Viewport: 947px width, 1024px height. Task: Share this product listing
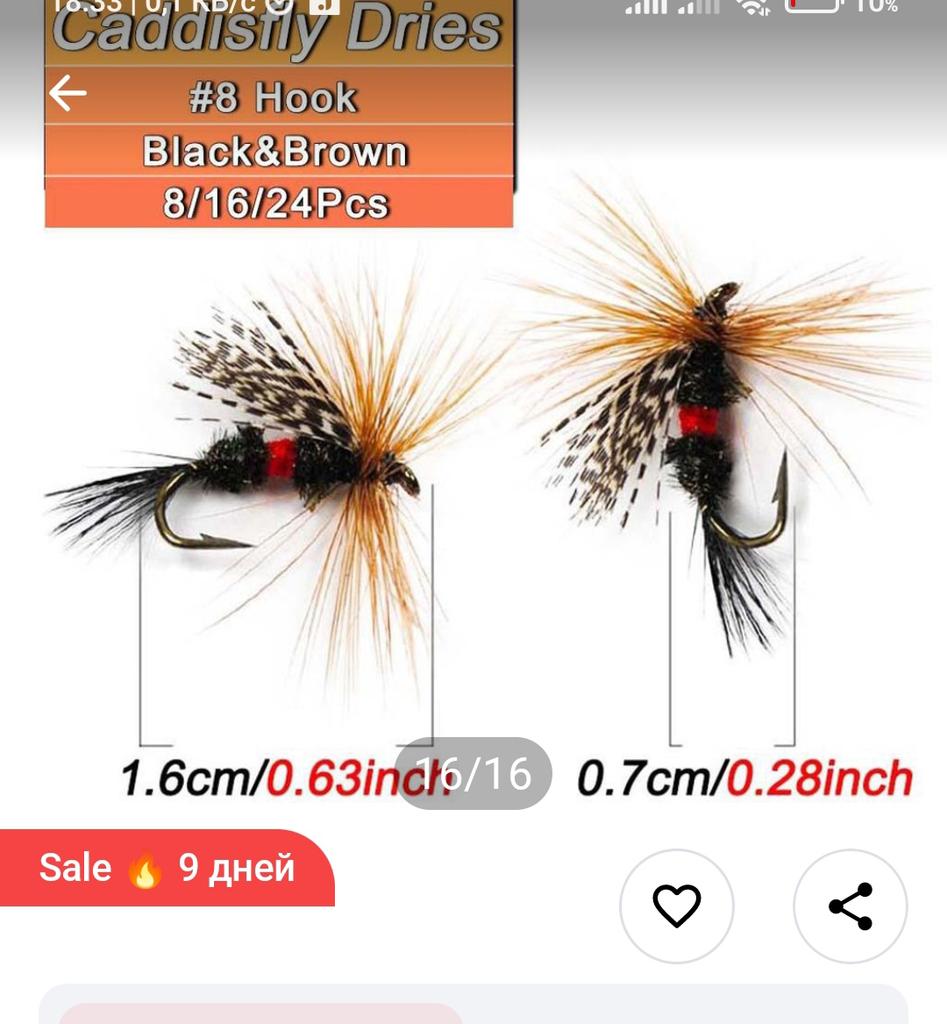point(850,906)
